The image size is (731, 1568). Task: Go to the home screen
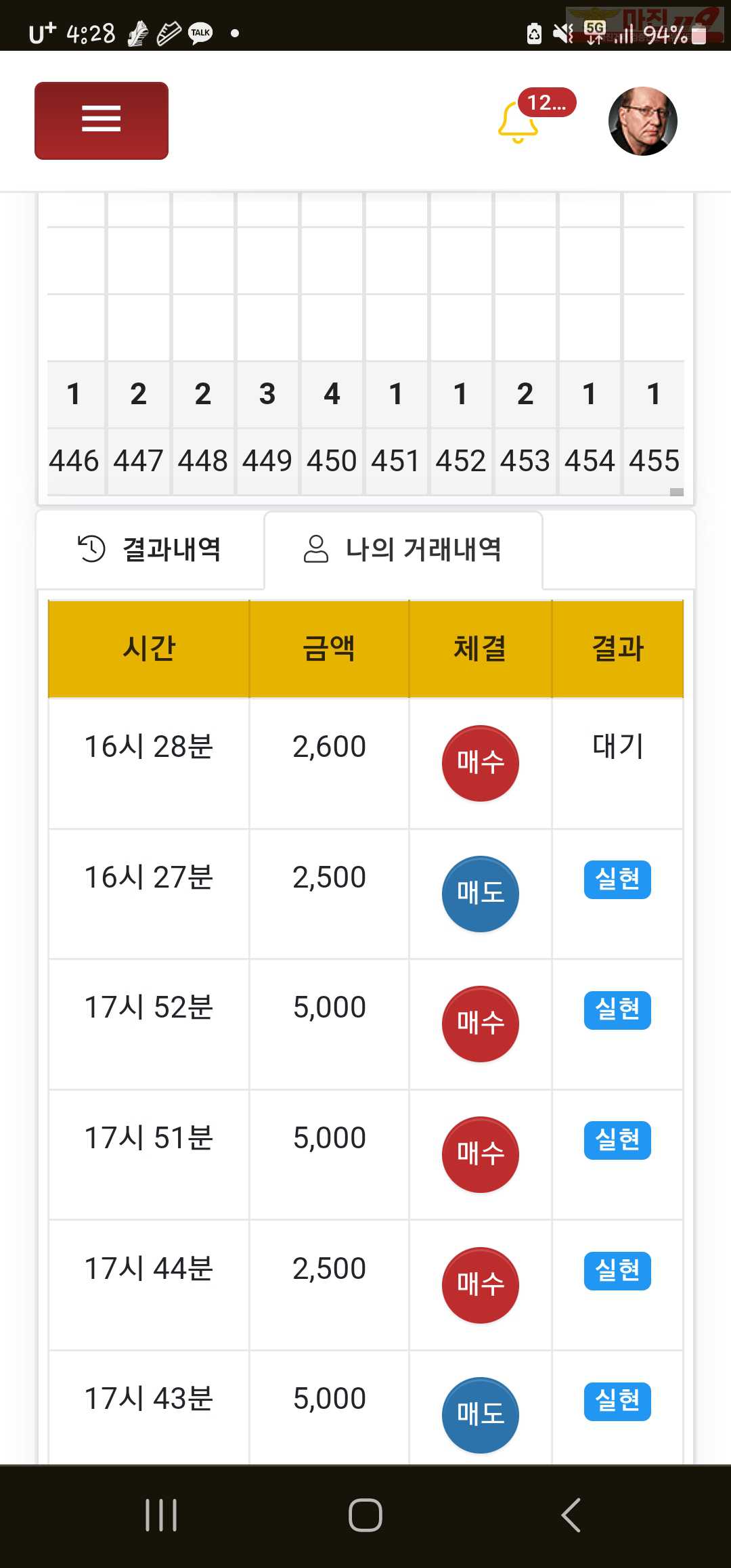(x=365, y=1515)
